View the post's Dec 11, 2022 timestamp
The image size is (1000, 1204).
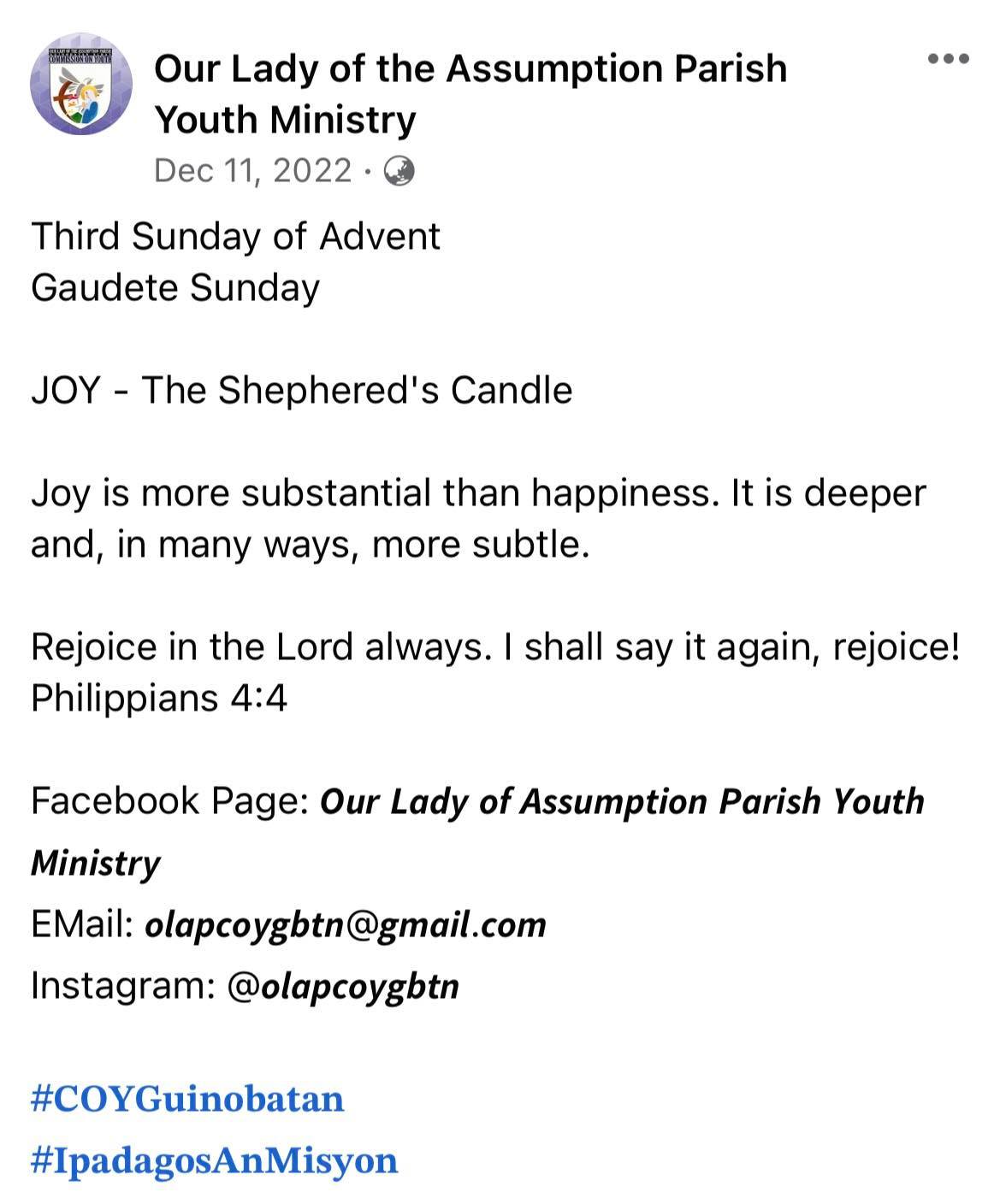(x=252, y=171)
